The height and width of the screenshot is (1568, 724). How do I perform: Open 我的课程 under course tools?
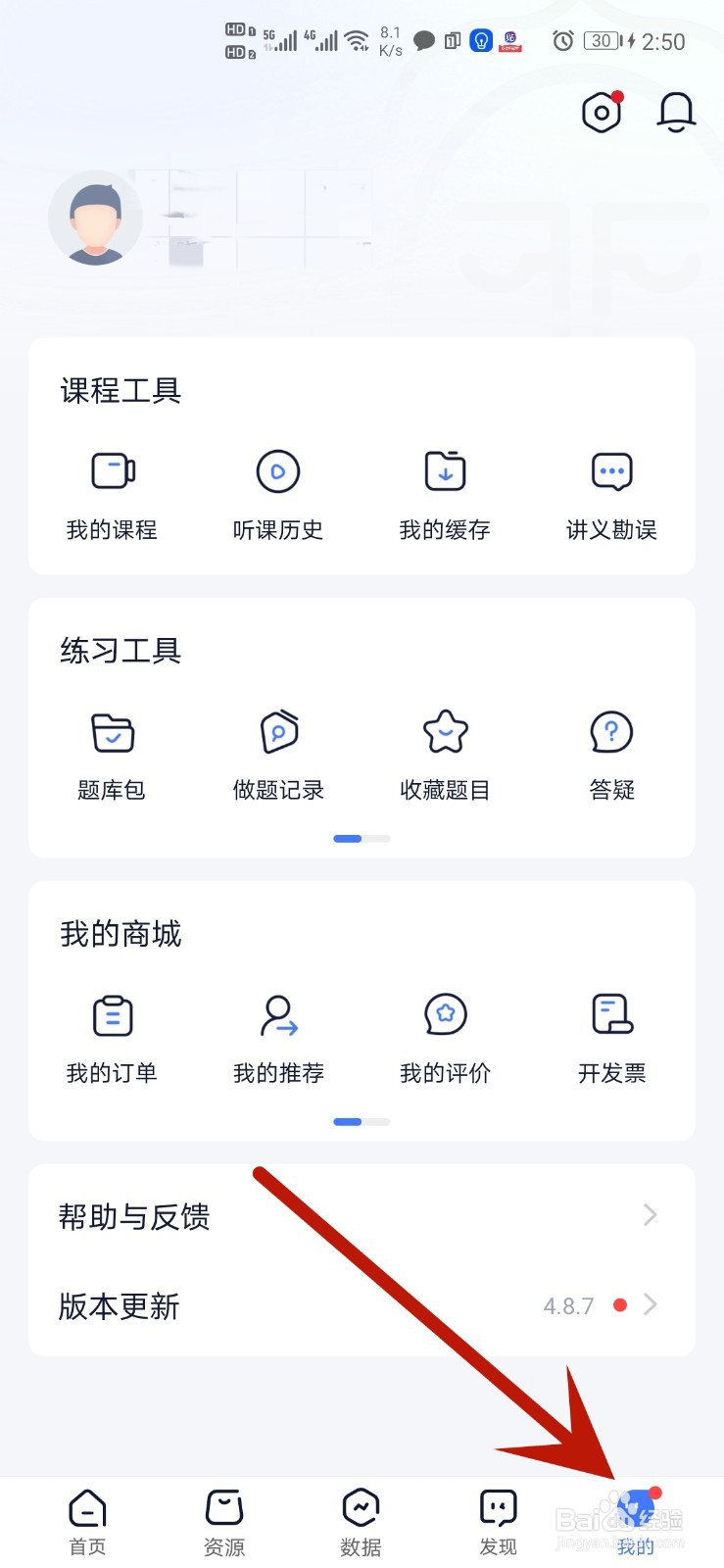pyautogui.click(x=112, y=495)
